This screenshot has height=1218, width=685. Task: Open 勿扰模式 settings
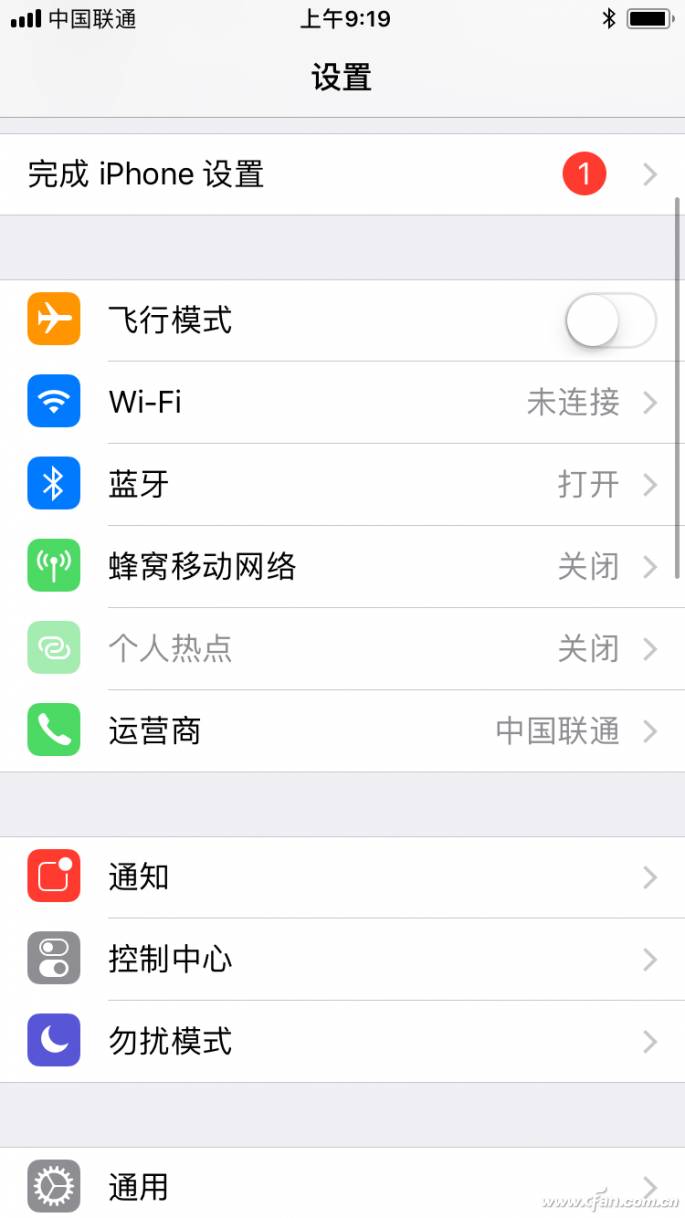pos(340,1042)
